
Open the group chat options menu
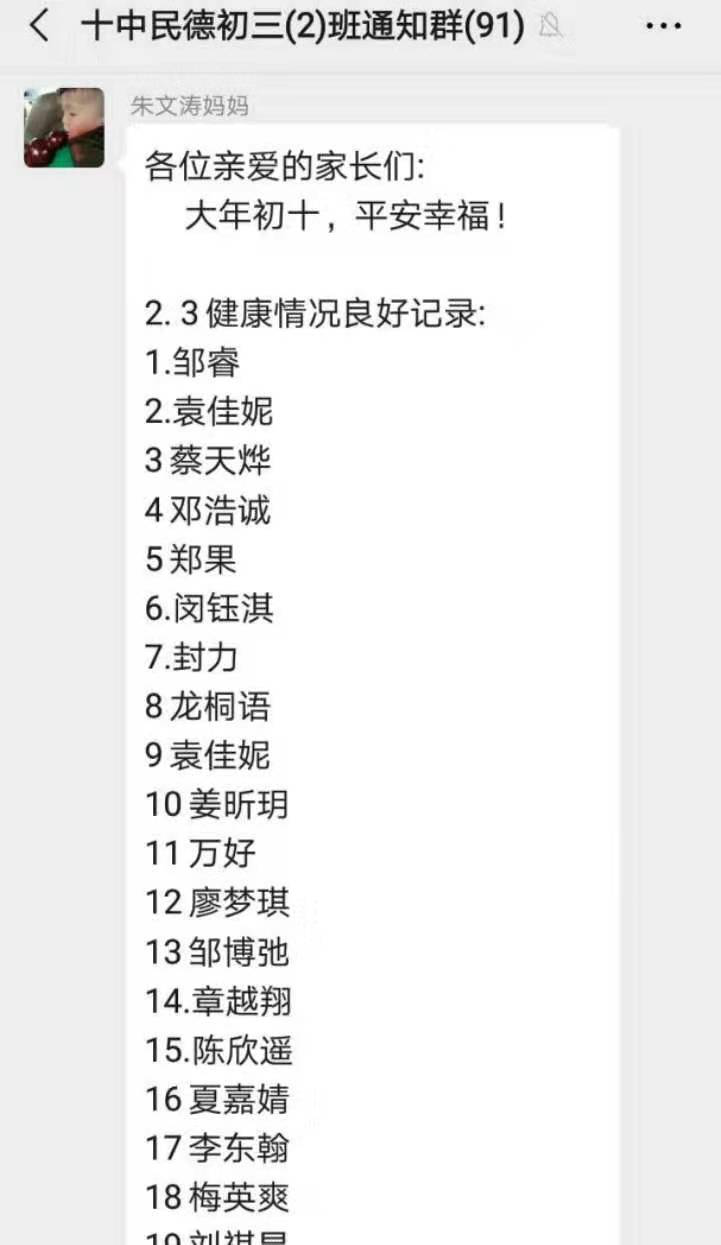tap(664, 27)
